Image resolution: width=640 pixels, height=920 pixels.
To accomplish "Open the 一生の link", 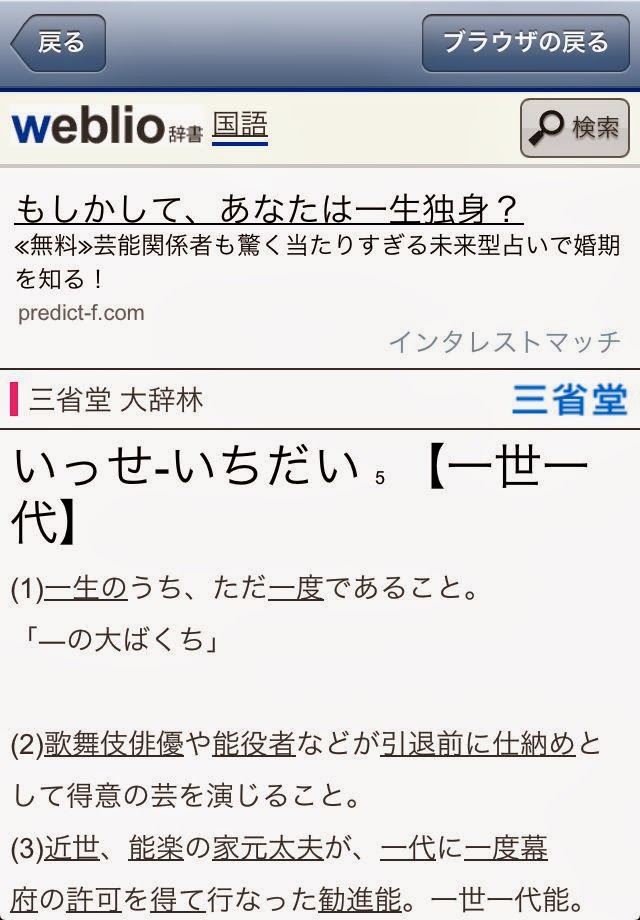I will click(86, 588).
